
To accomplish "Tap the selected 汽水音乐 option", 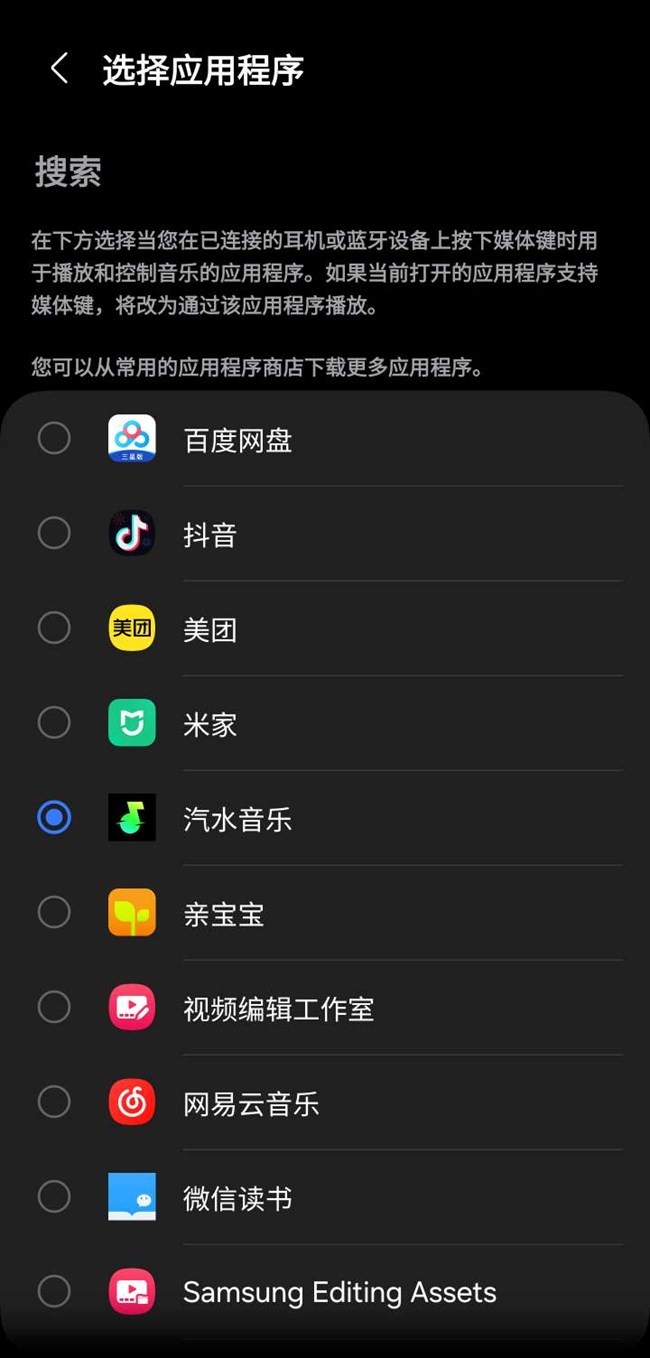I will (x=54, y=818).
